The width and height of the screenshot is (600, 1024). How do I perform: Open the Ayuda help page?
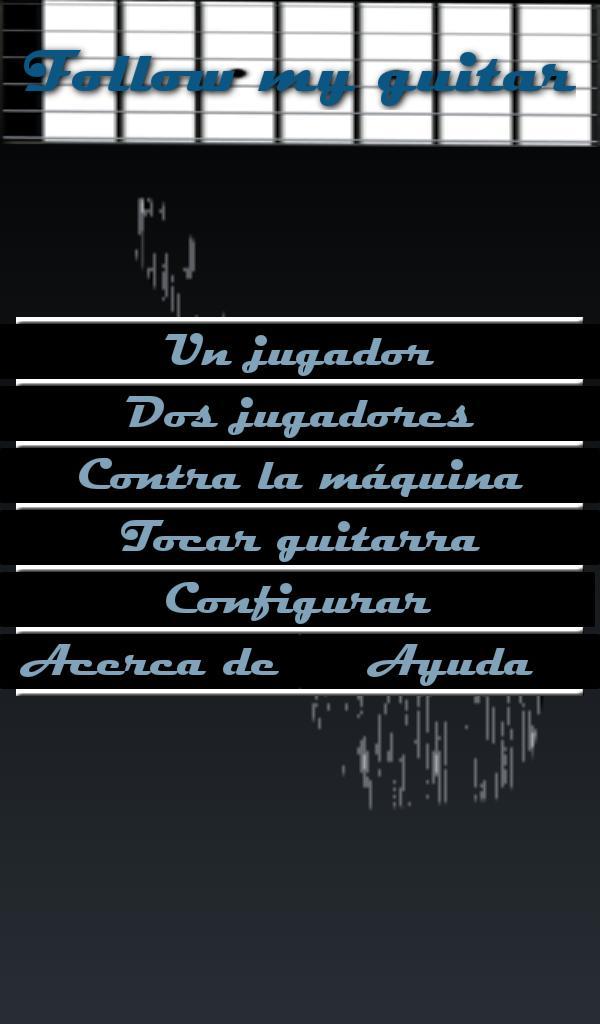tap(449, 662)
